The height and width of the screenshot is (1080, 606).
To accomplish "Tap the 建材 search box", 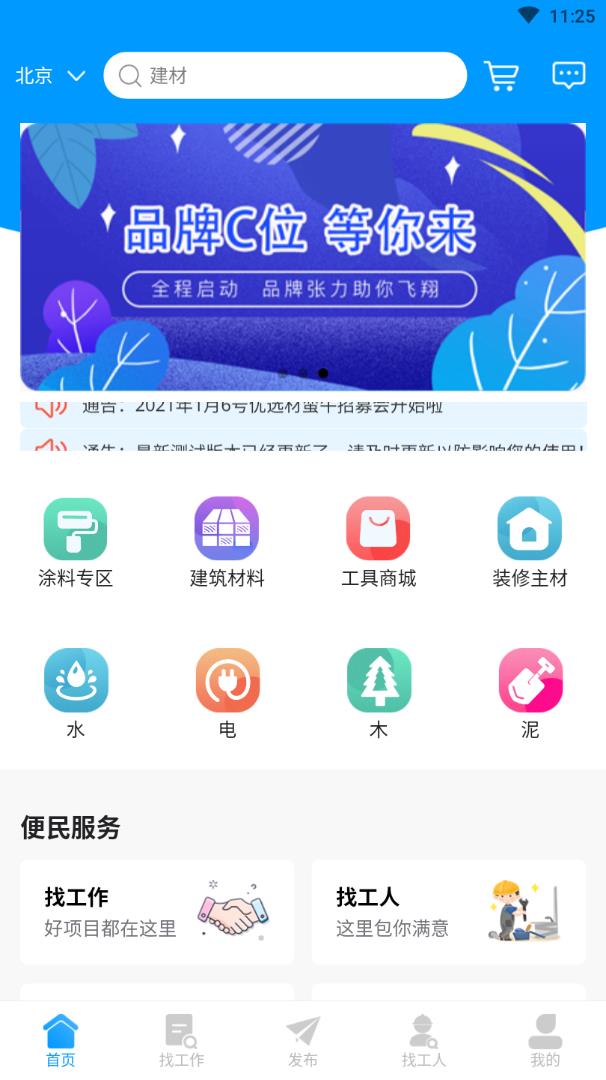I will coord(285,76).
